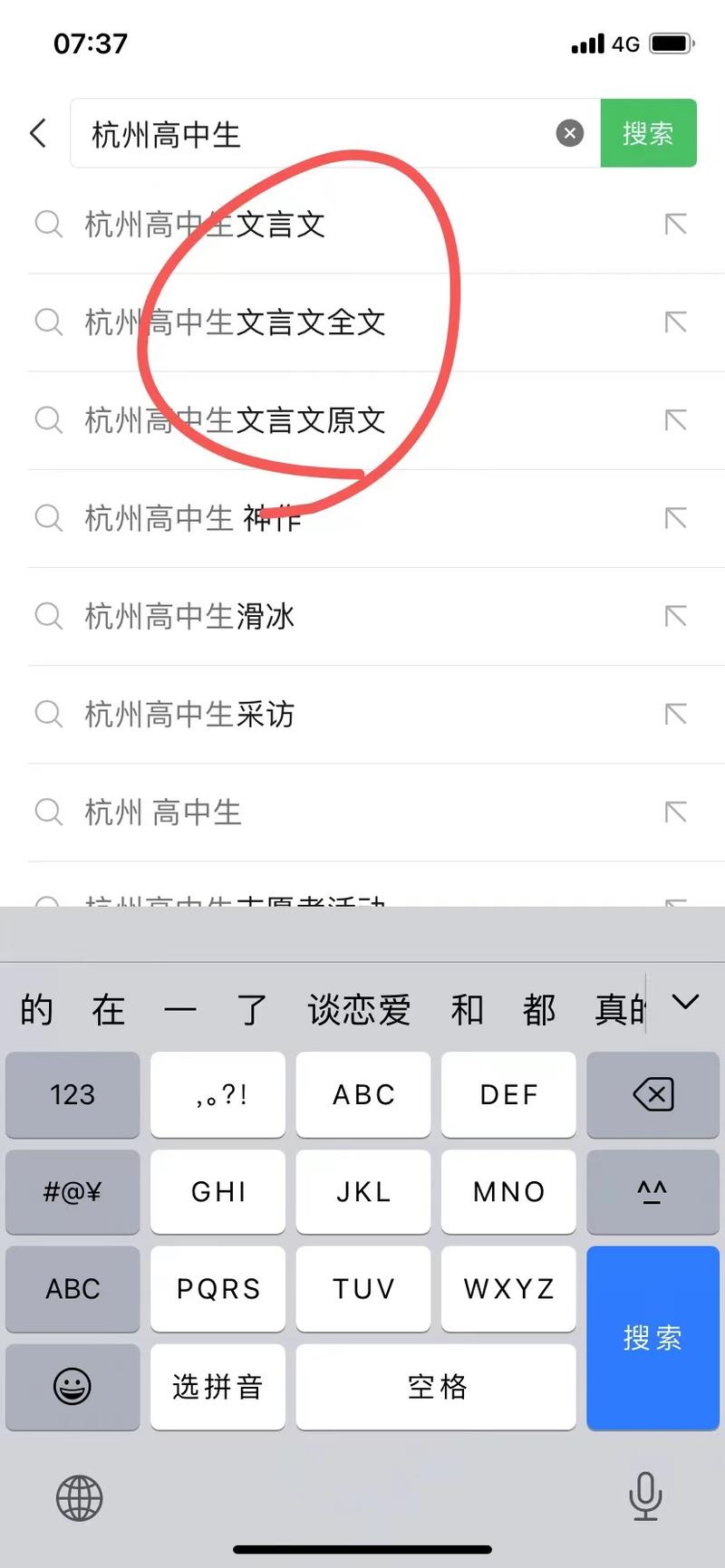Hit the keyboard backspace key
The height and width of the screenshot is (1568, 725).
652,1094
